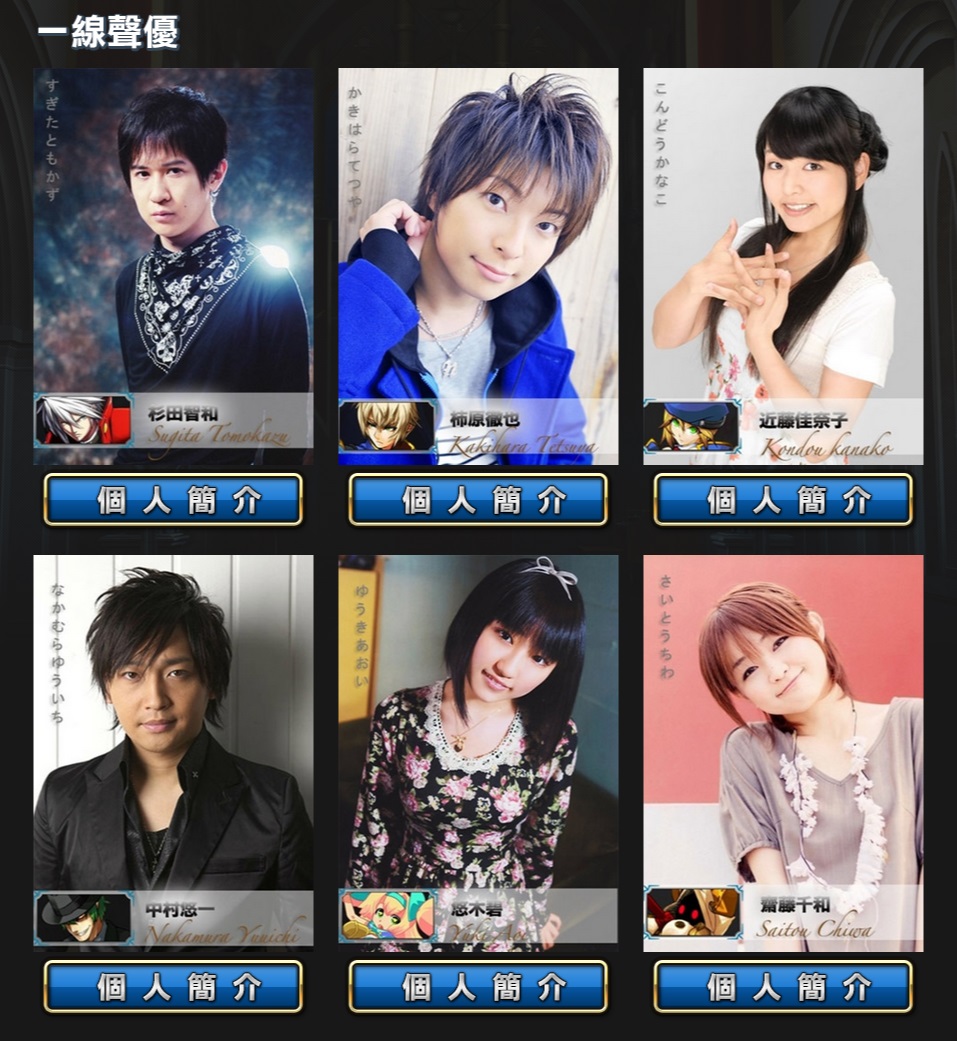
Task: Show 個人簡介 for 悠木碧
Action: 477,987
